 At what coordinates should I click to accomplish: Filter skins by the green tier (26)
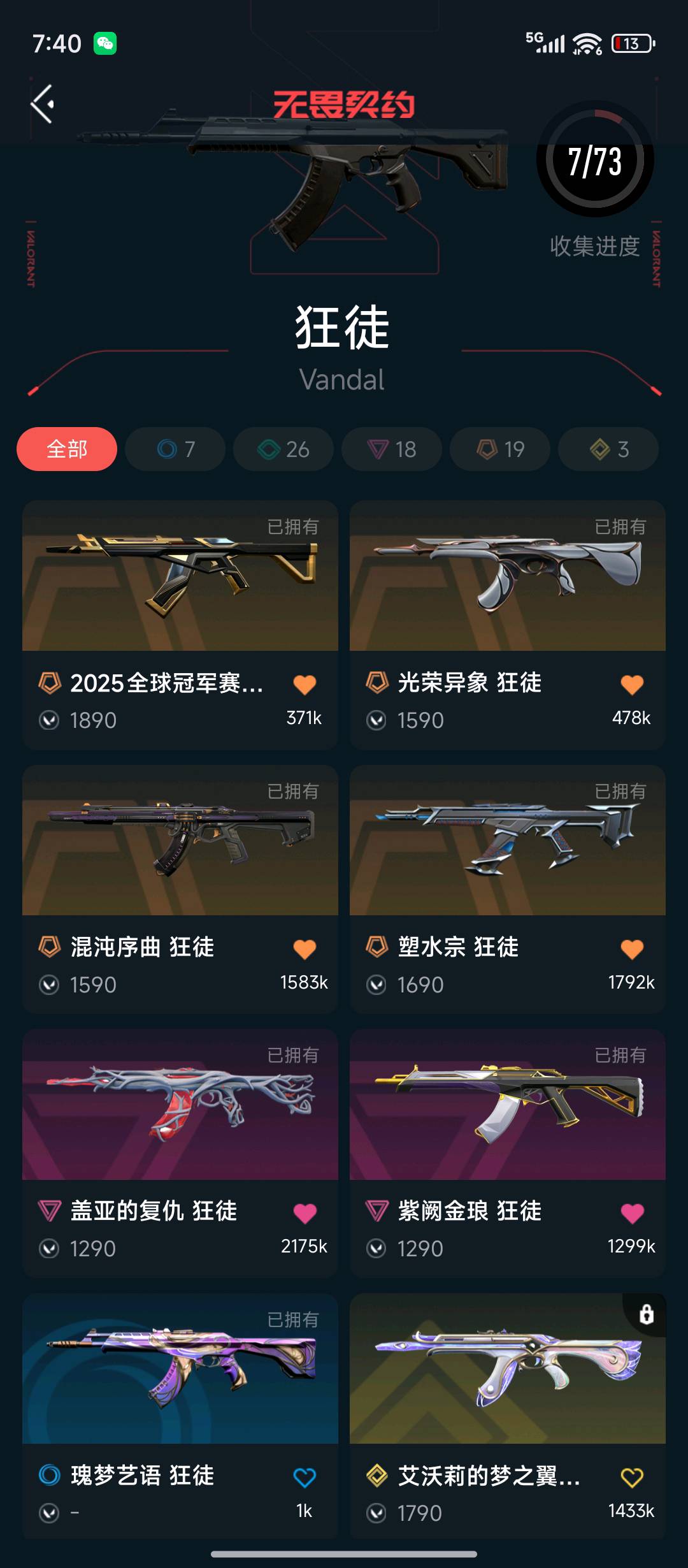pyautogui.click(x=283, y=449)
